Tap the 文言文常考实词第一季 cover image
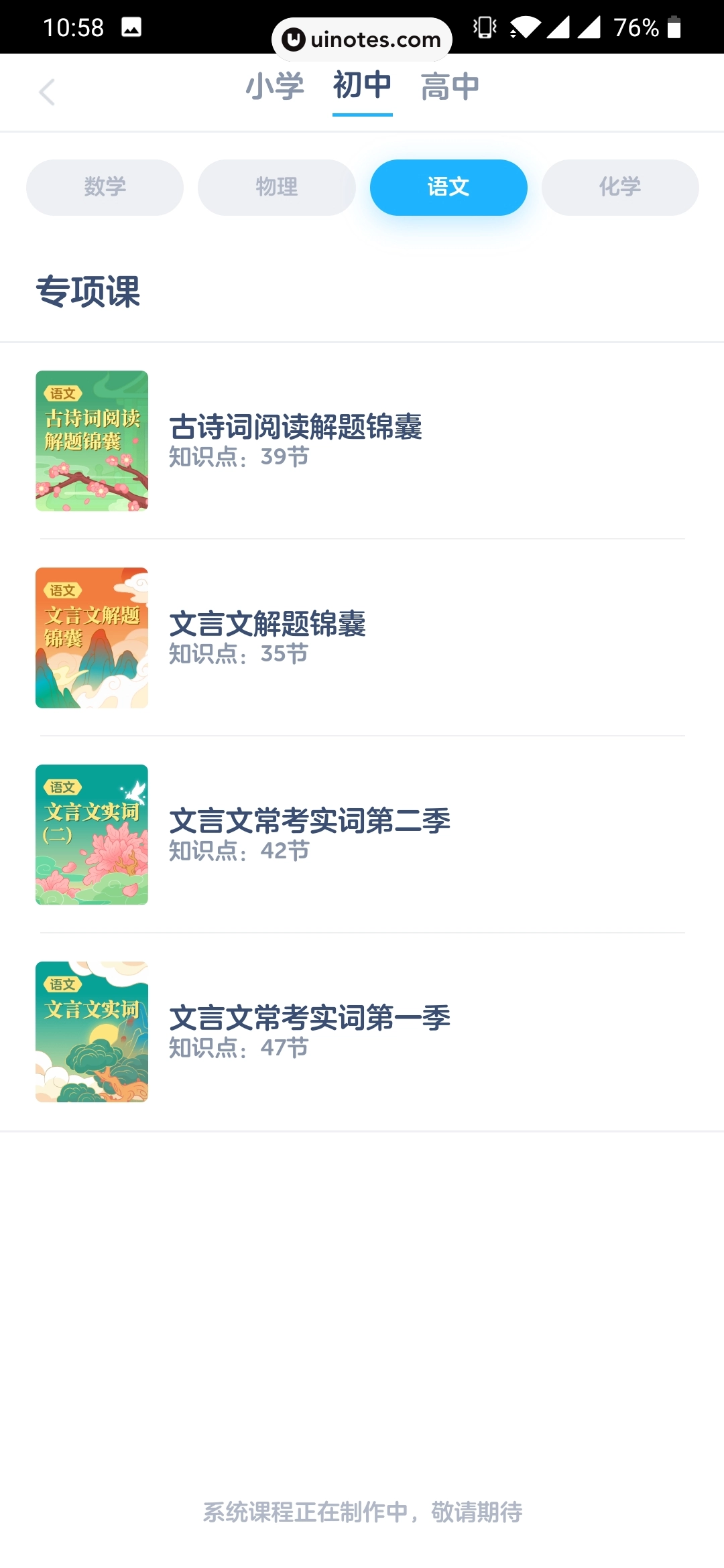Image resolution: width=724 pixels, height=1568 pixels. 91,1031
